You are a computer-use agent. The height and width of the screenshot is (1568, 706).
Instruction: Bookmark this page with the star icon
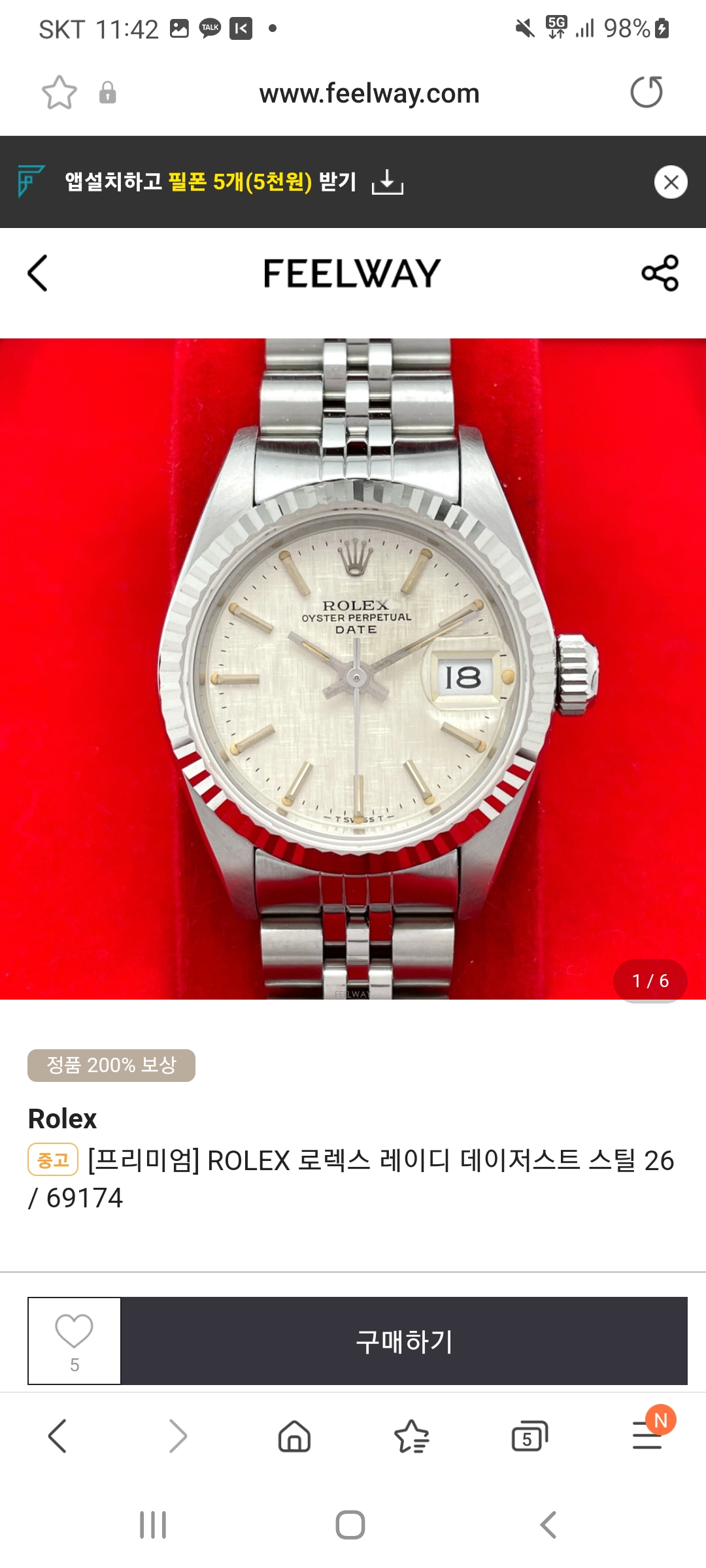59,93
